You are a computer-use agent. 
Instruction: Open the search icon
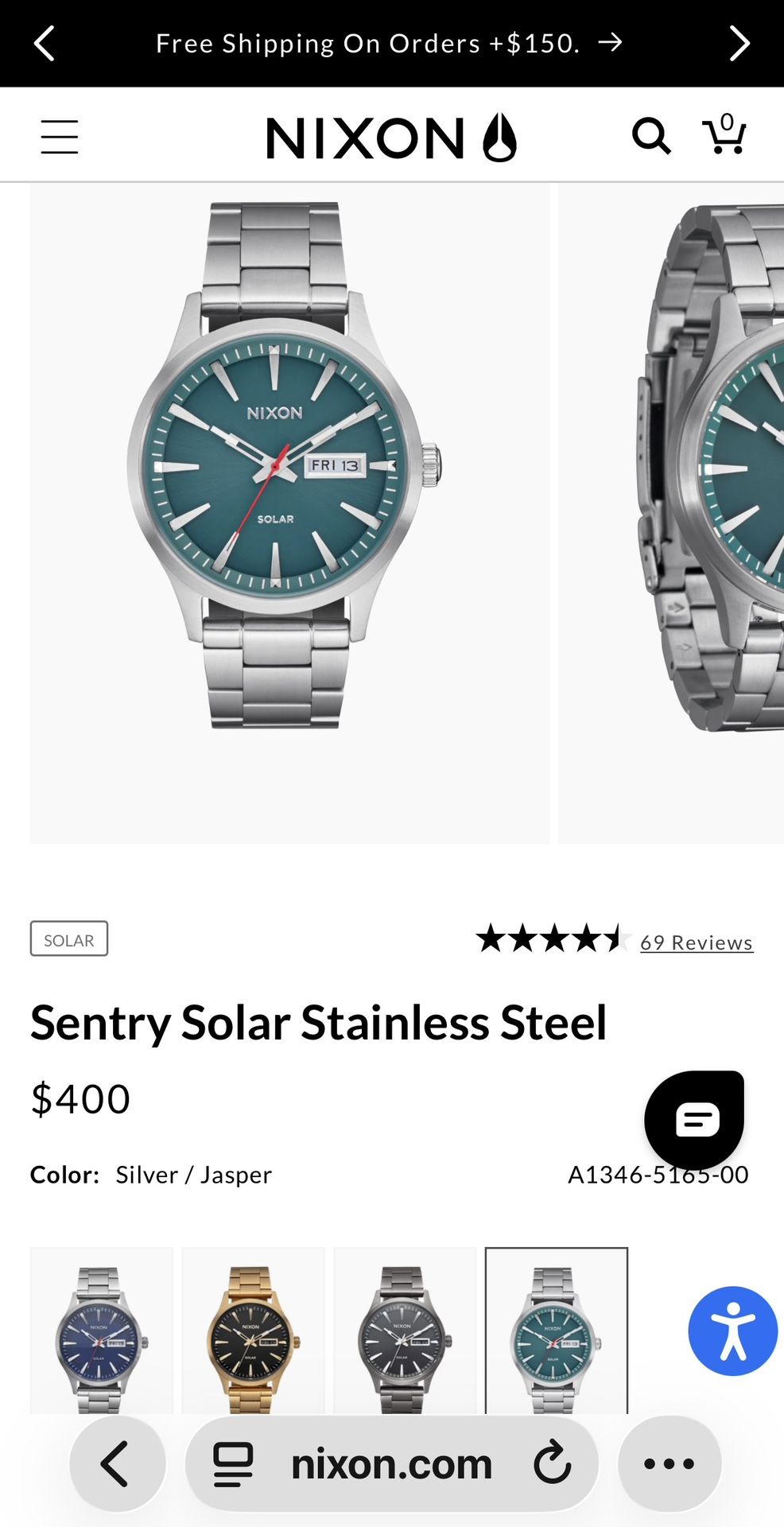coord(652,135)
